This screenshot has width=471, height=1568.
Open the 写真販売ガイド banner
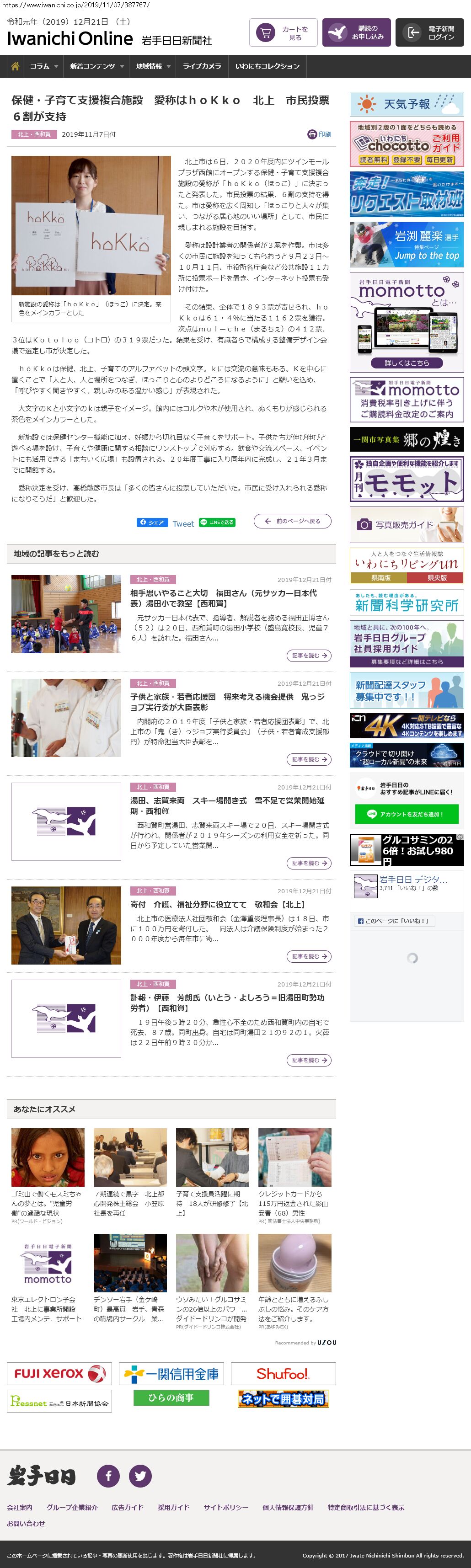coord(407,524)
